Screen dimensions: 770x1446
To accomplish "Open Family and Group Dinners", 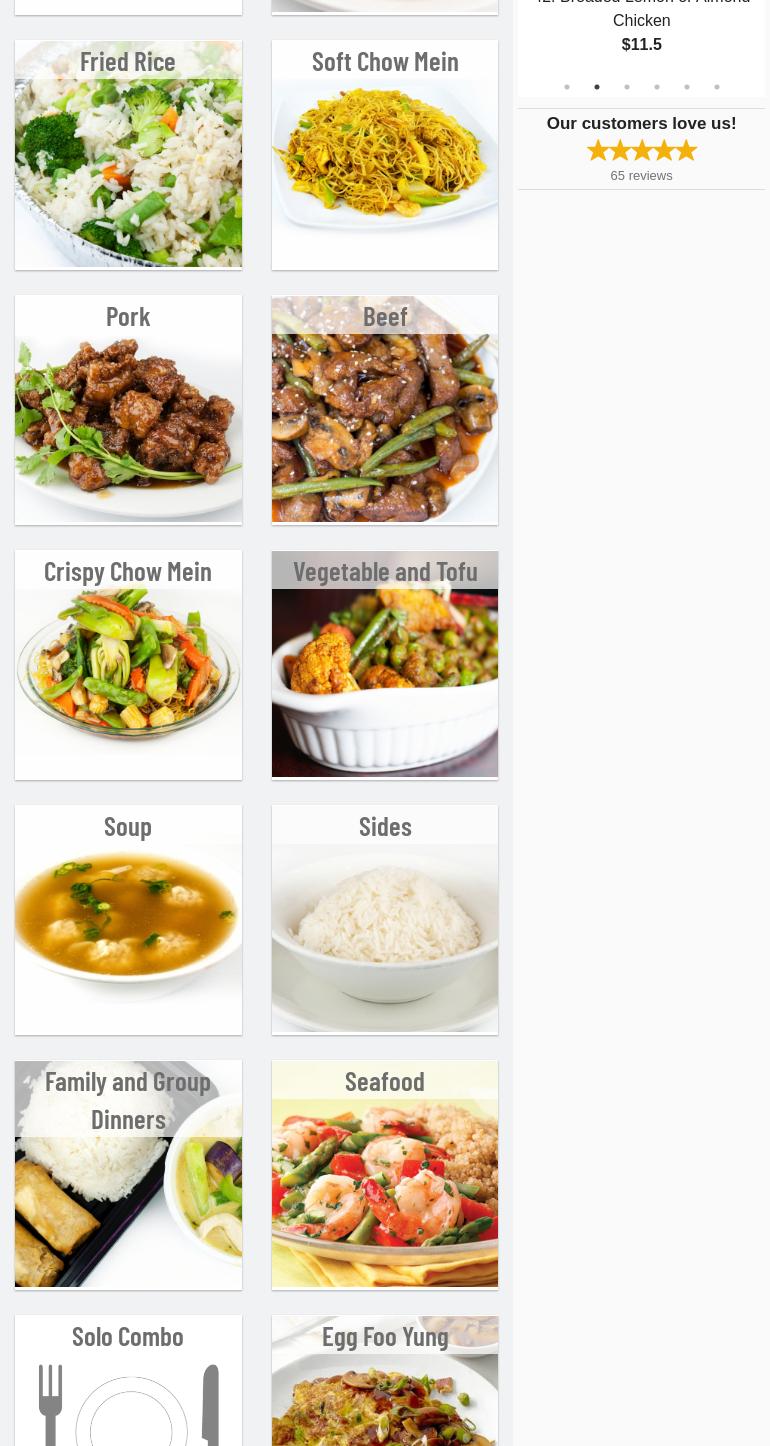I will pos(128,1175).
